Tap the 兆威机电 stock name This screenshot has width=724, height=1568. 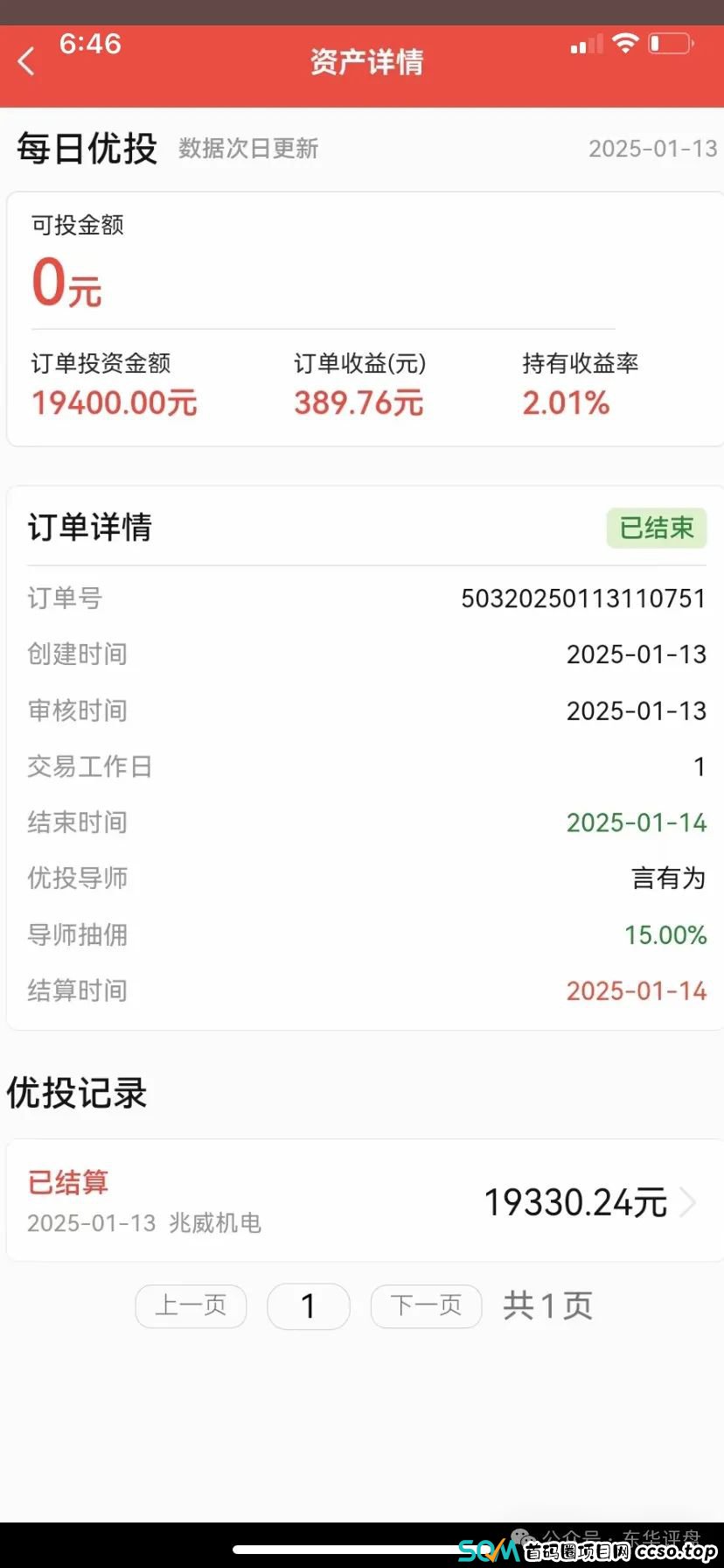[x=214, y=1223]
